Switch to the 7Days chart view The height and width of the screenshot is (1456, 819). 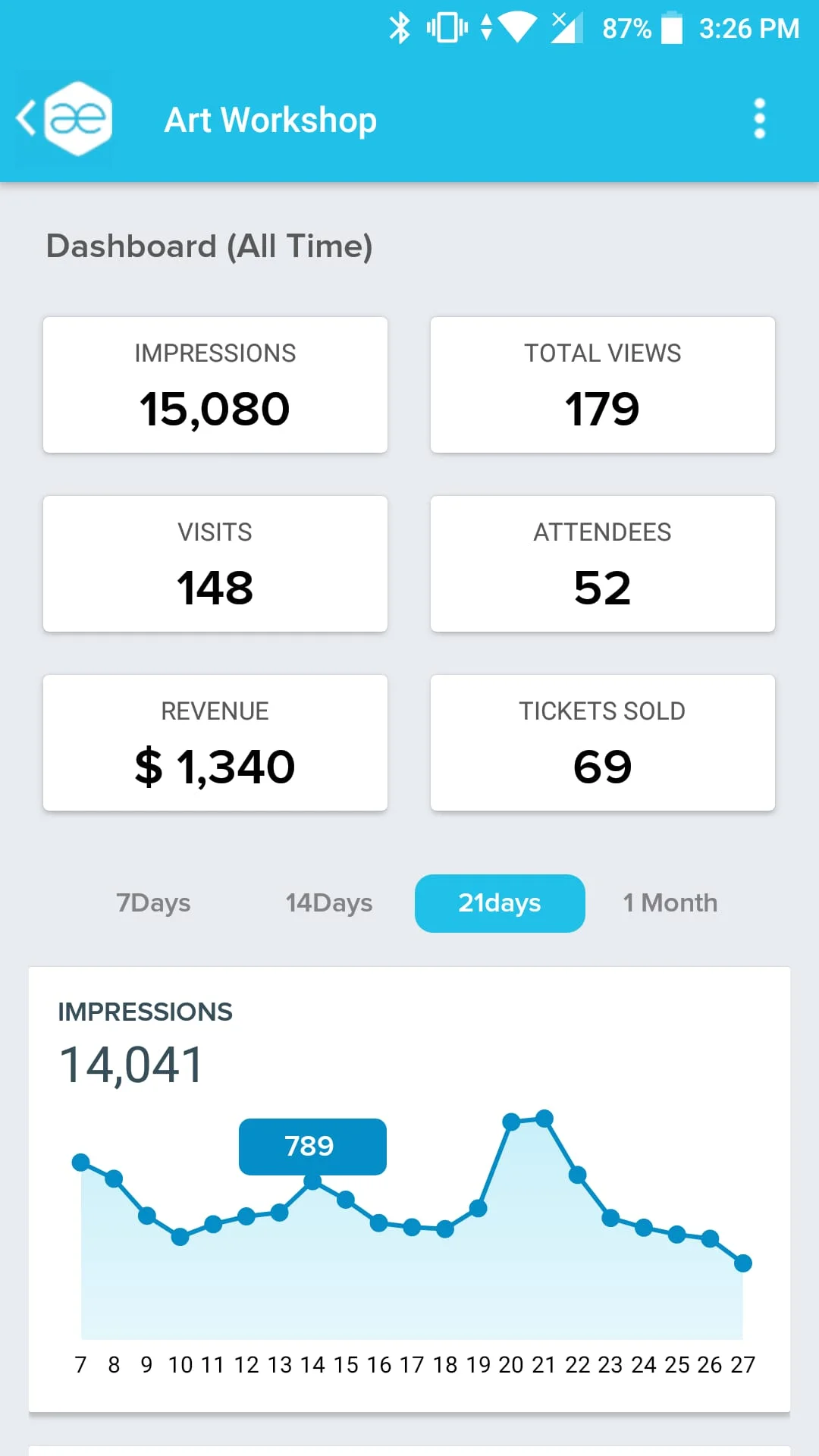(x=152, y=902)
